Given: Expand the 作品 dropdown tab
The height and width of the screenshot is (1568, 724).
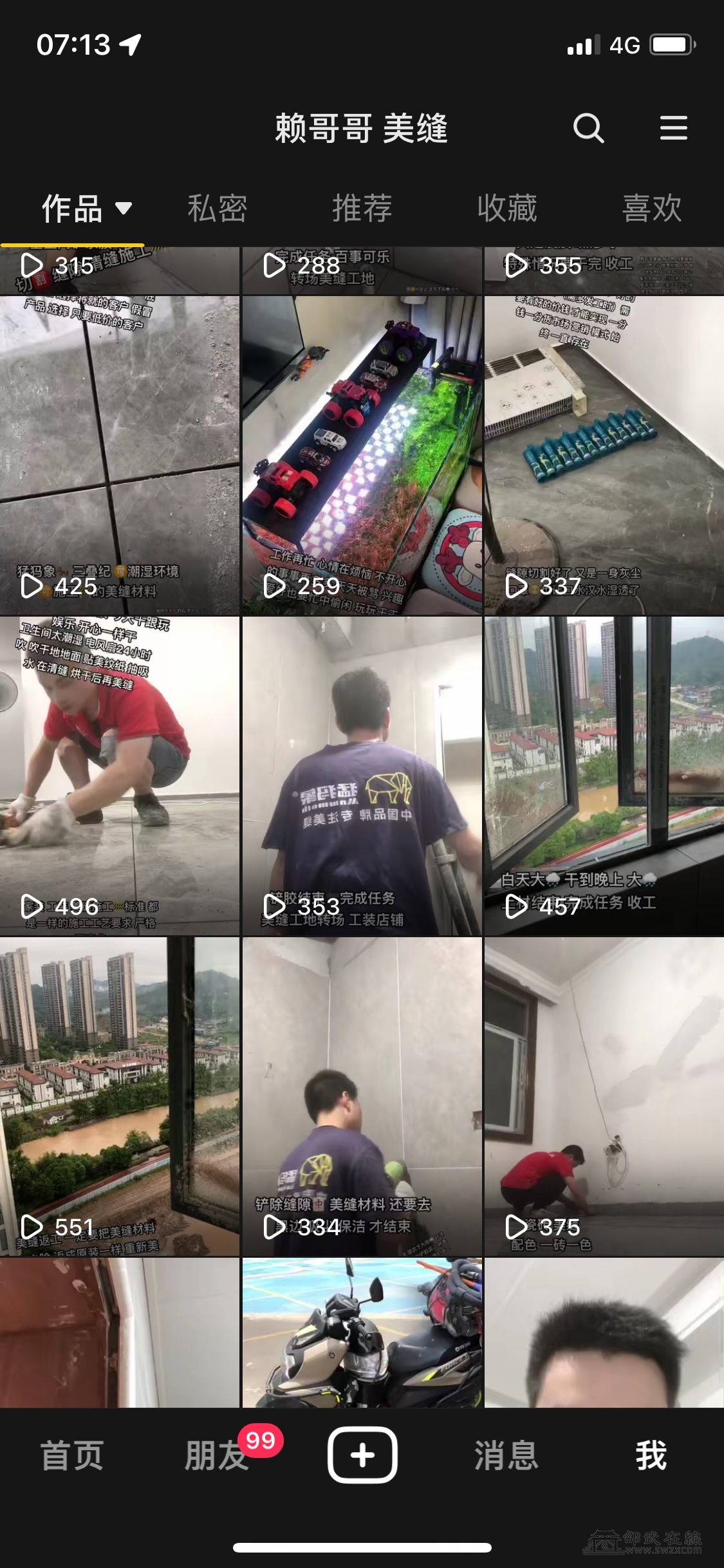Looking at the screenshot, I should pos(86,209).
